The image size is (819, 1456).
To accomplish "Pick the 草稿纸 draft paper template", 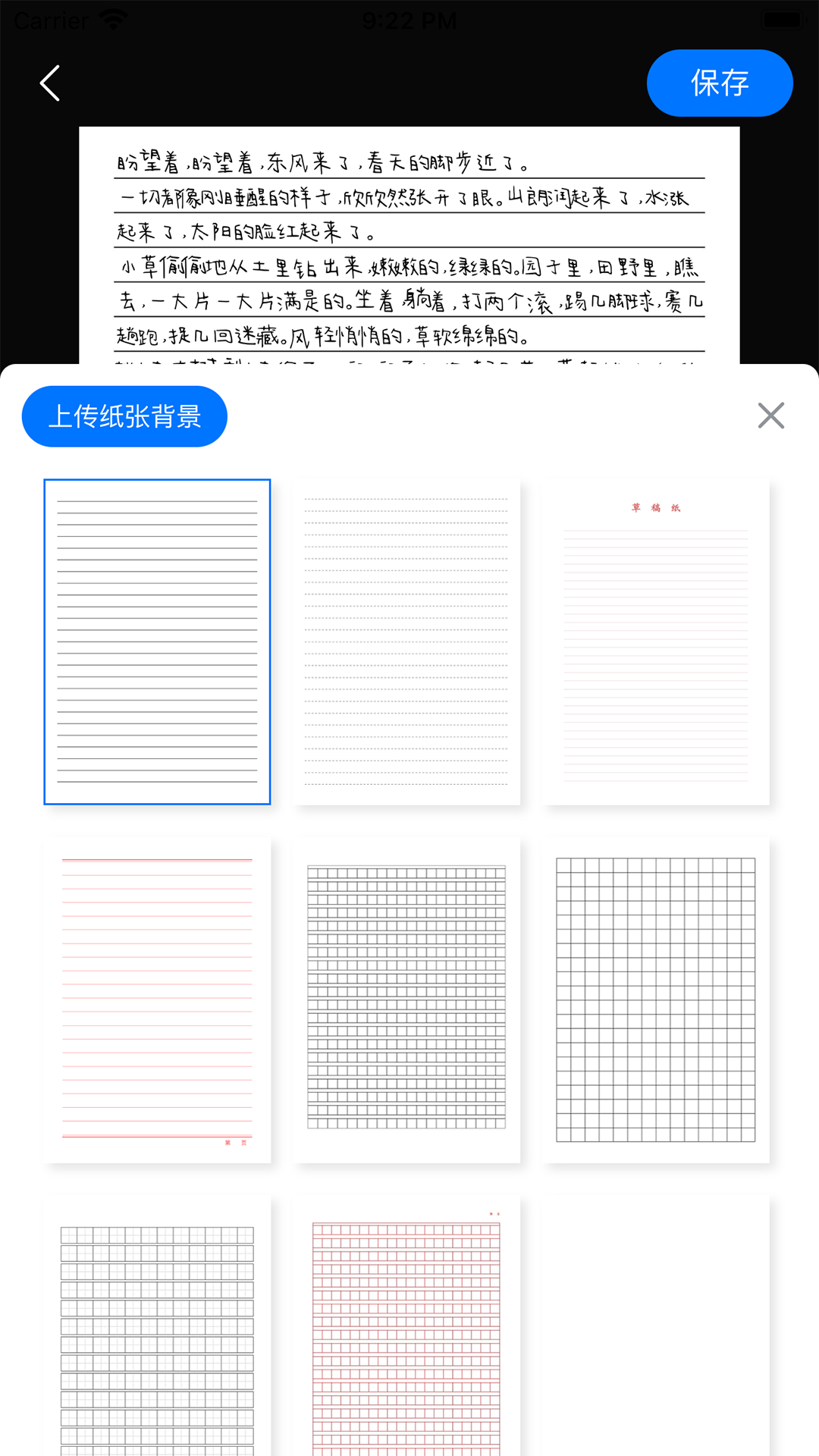I will pyautogui.click(x=656, y=642).
